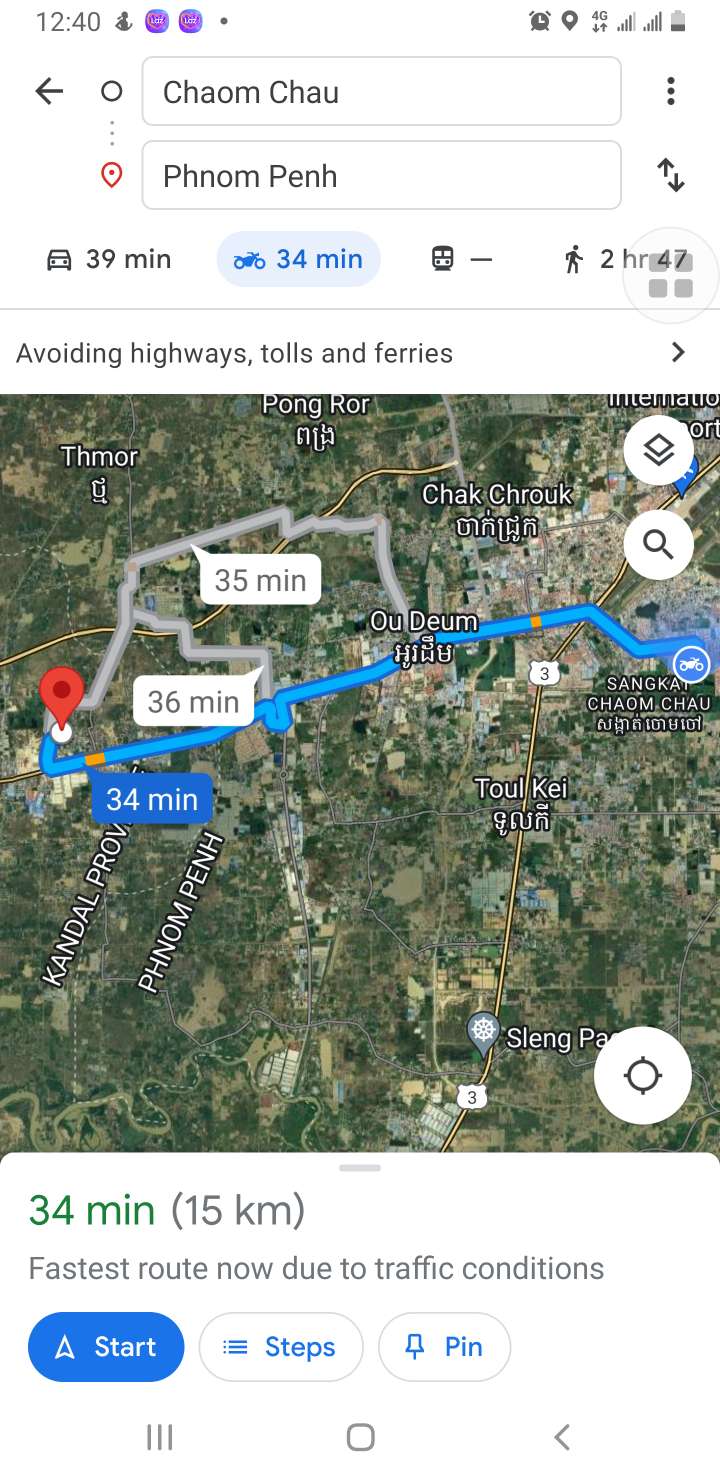This screenshot has width=720, height=1480.
Task: Swap start and destination locations
Action: [x=671, y=176]
